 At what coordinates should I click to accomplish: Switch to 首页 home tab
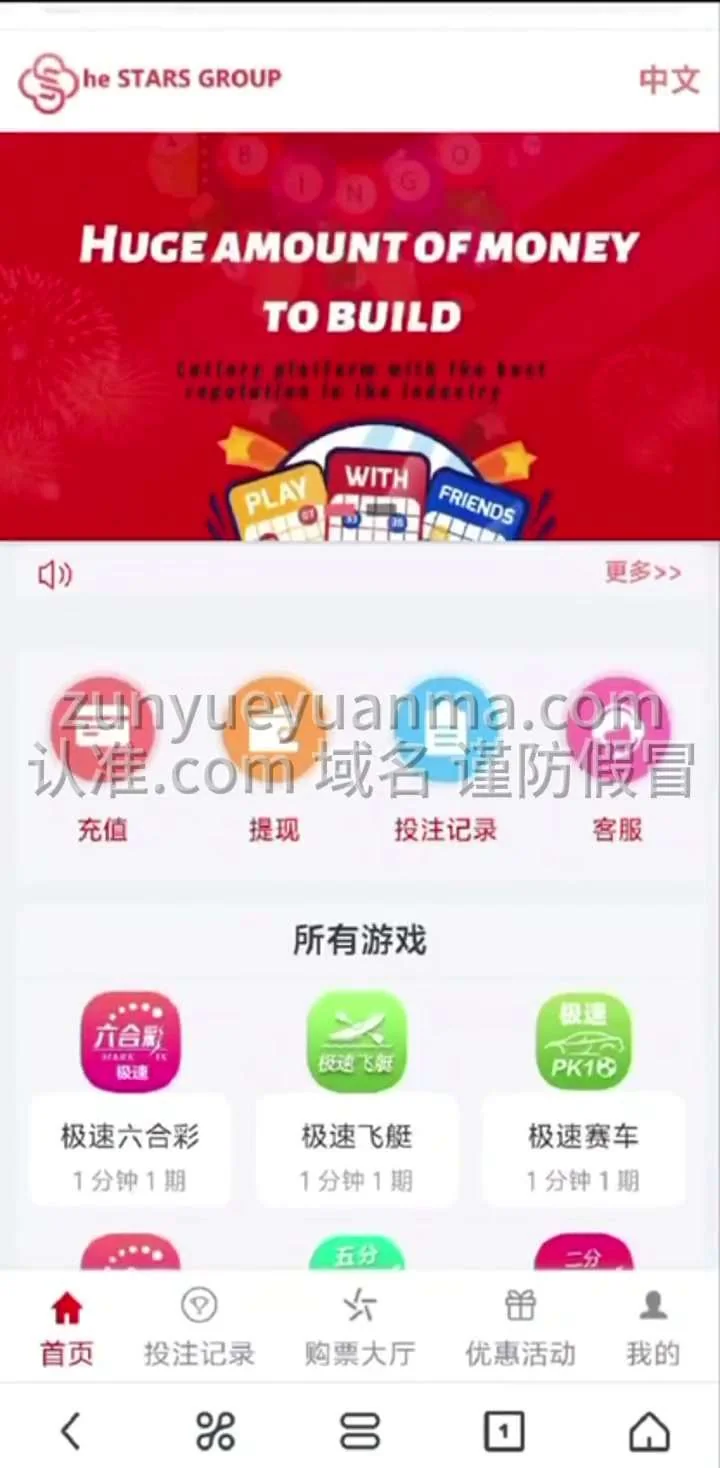click(67, 1328)
